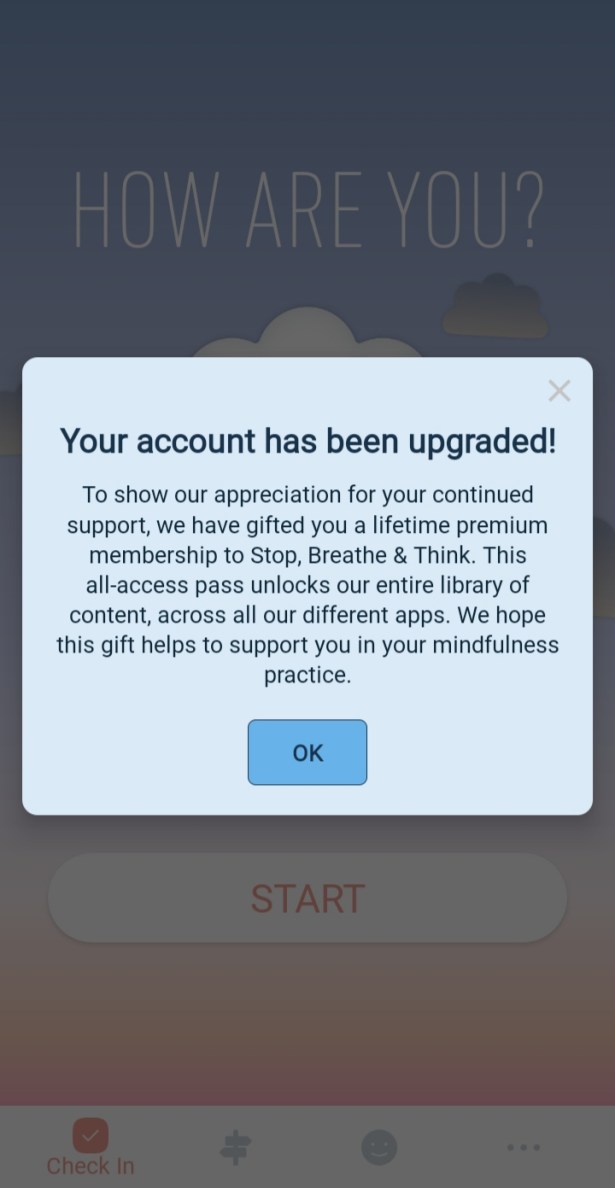This screenshot has width=615, height=1188.
Task: Tap the START button
Action: (x=307, y=898)
